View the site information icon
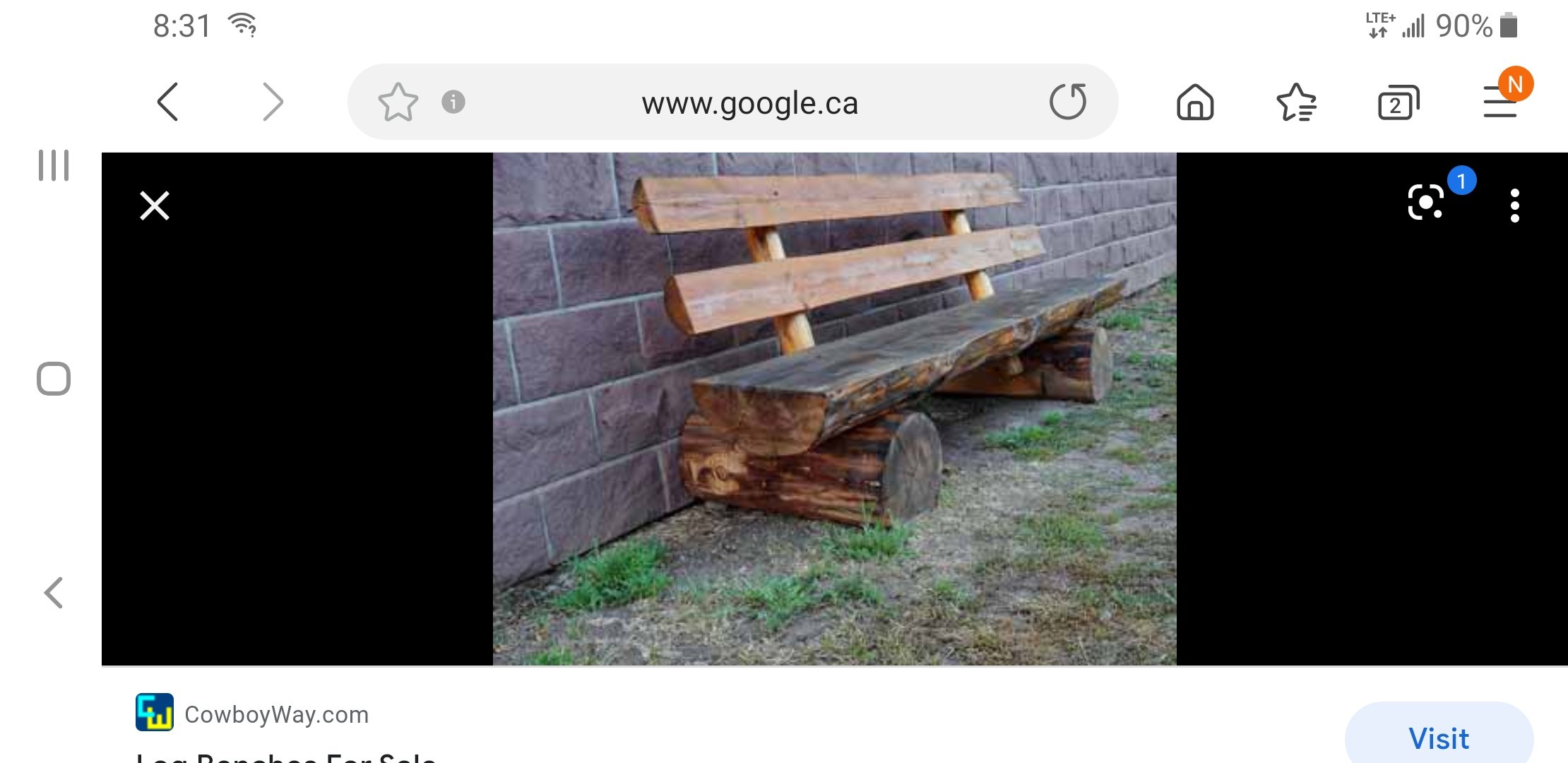 (x=453, y=102)
